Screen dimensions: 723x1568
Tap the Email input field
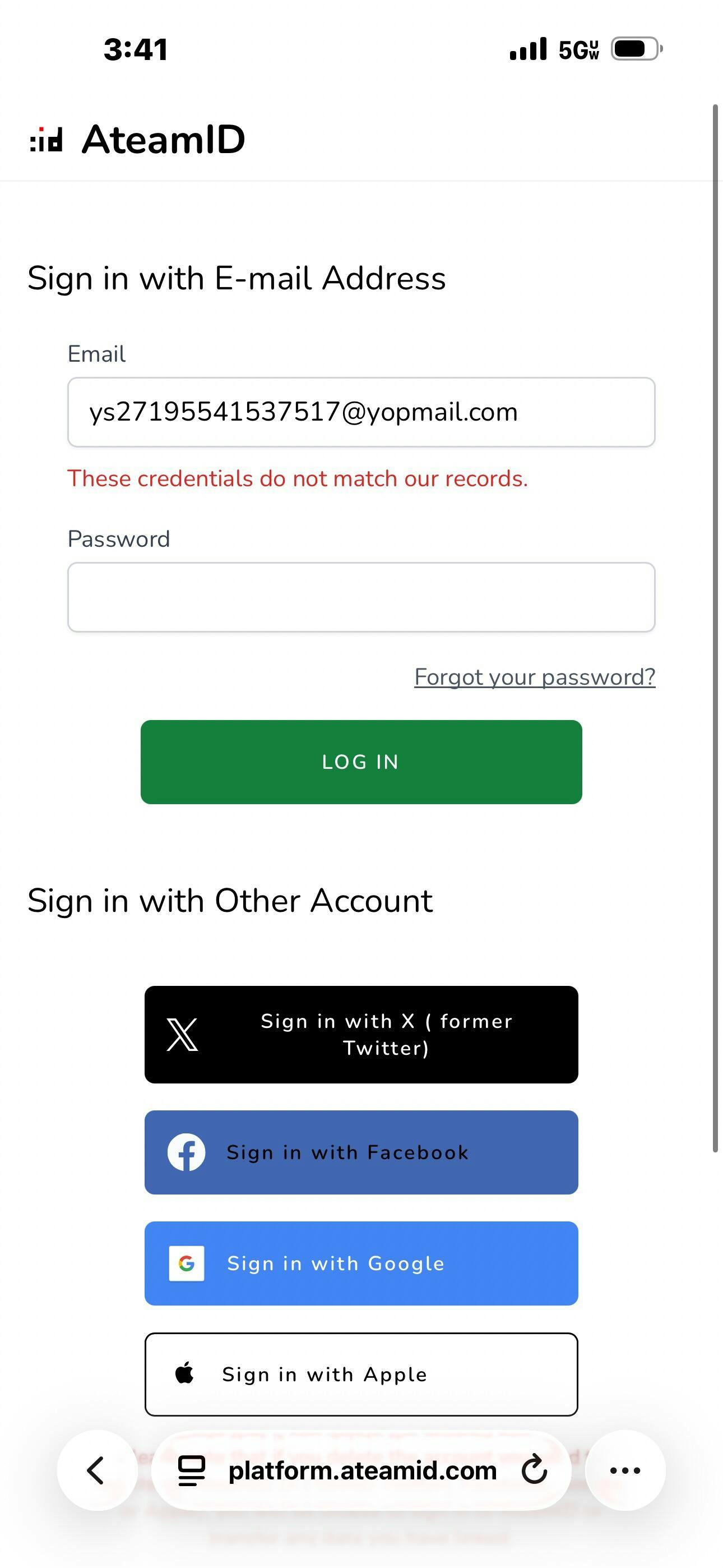pyautogui.click(x=361, y=412)
